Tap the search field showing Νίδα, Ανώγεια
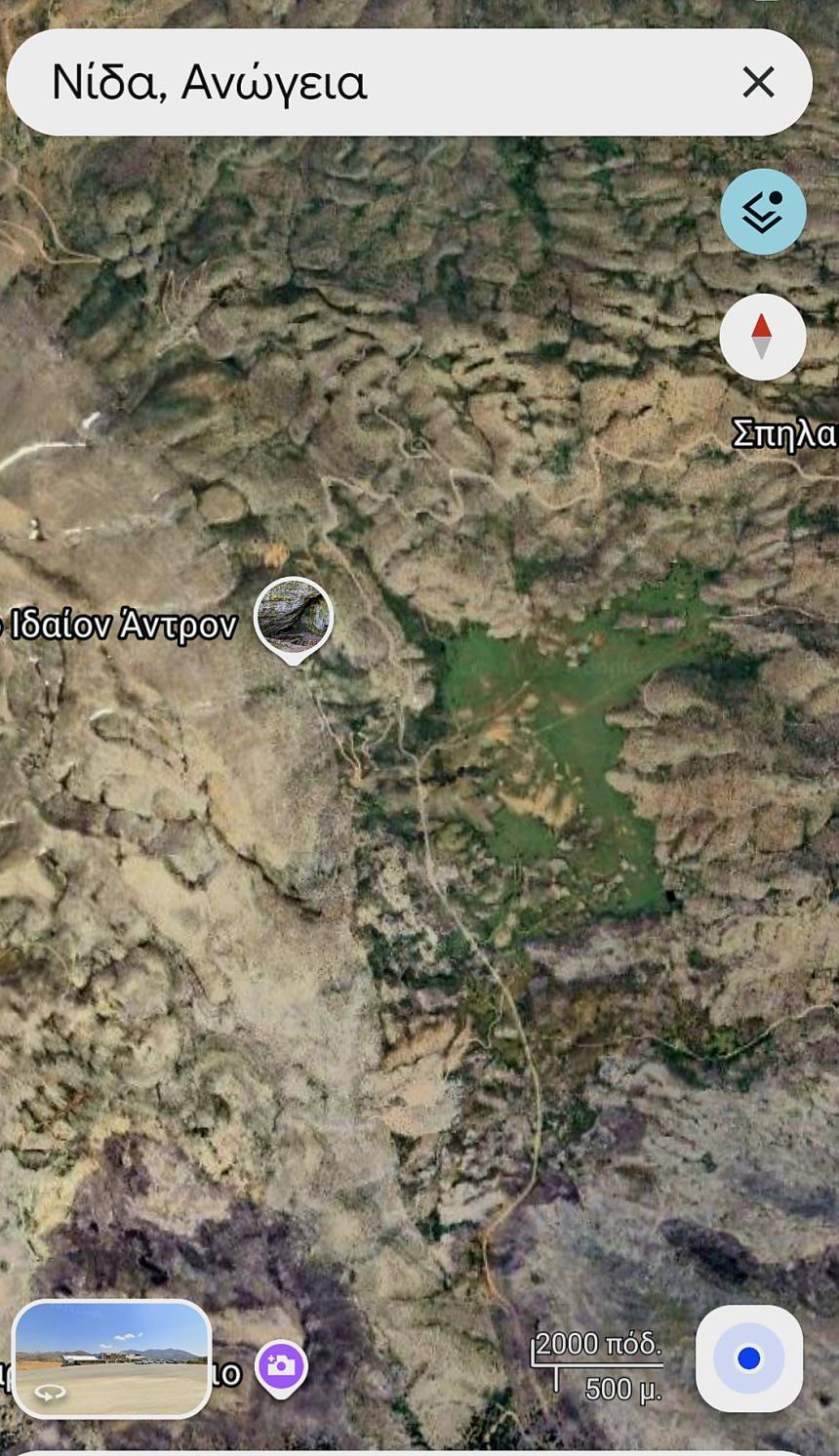Image resolution: width=839 pixels, height=1456 pixels. 371,82
